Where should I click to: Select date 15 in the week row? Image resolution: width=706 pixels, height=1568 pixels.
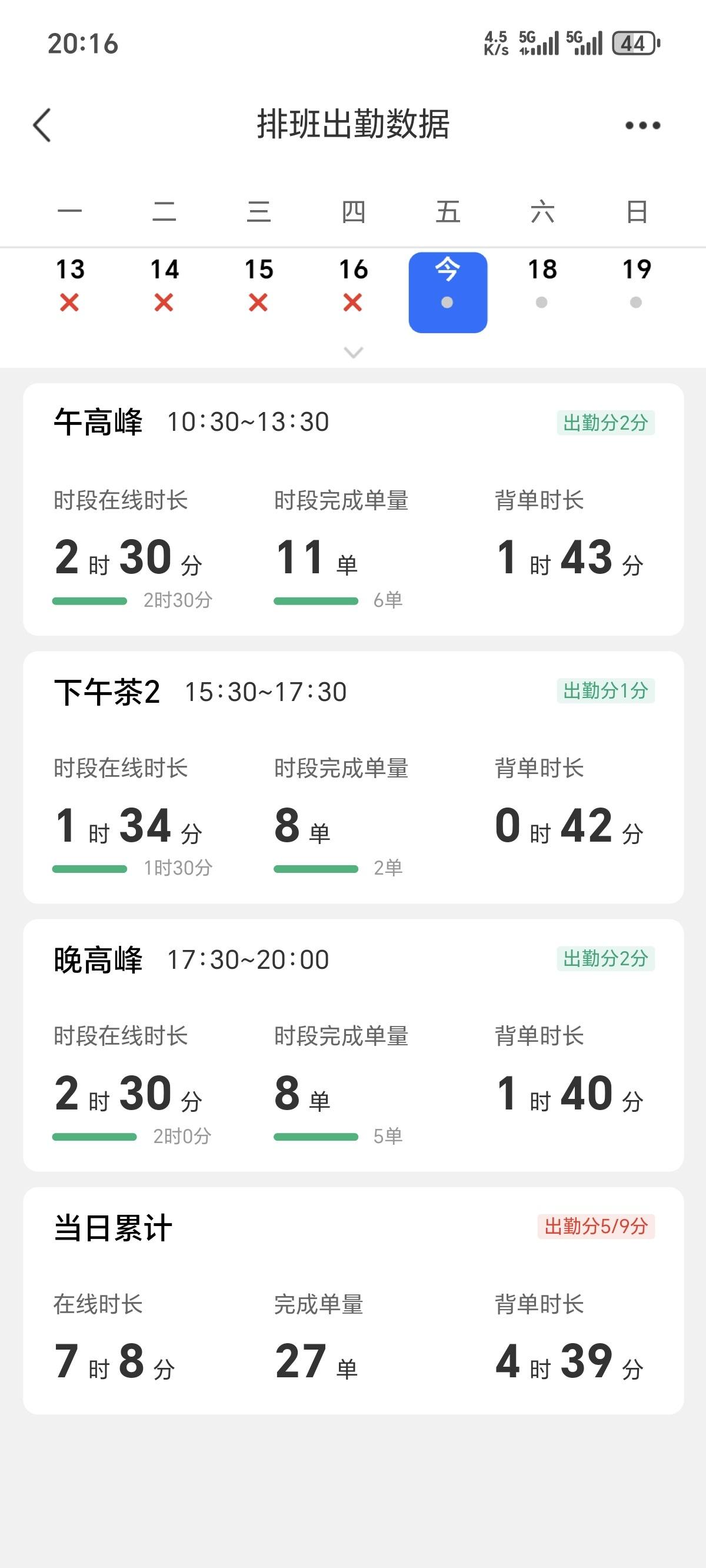click(x=259, y=285)
